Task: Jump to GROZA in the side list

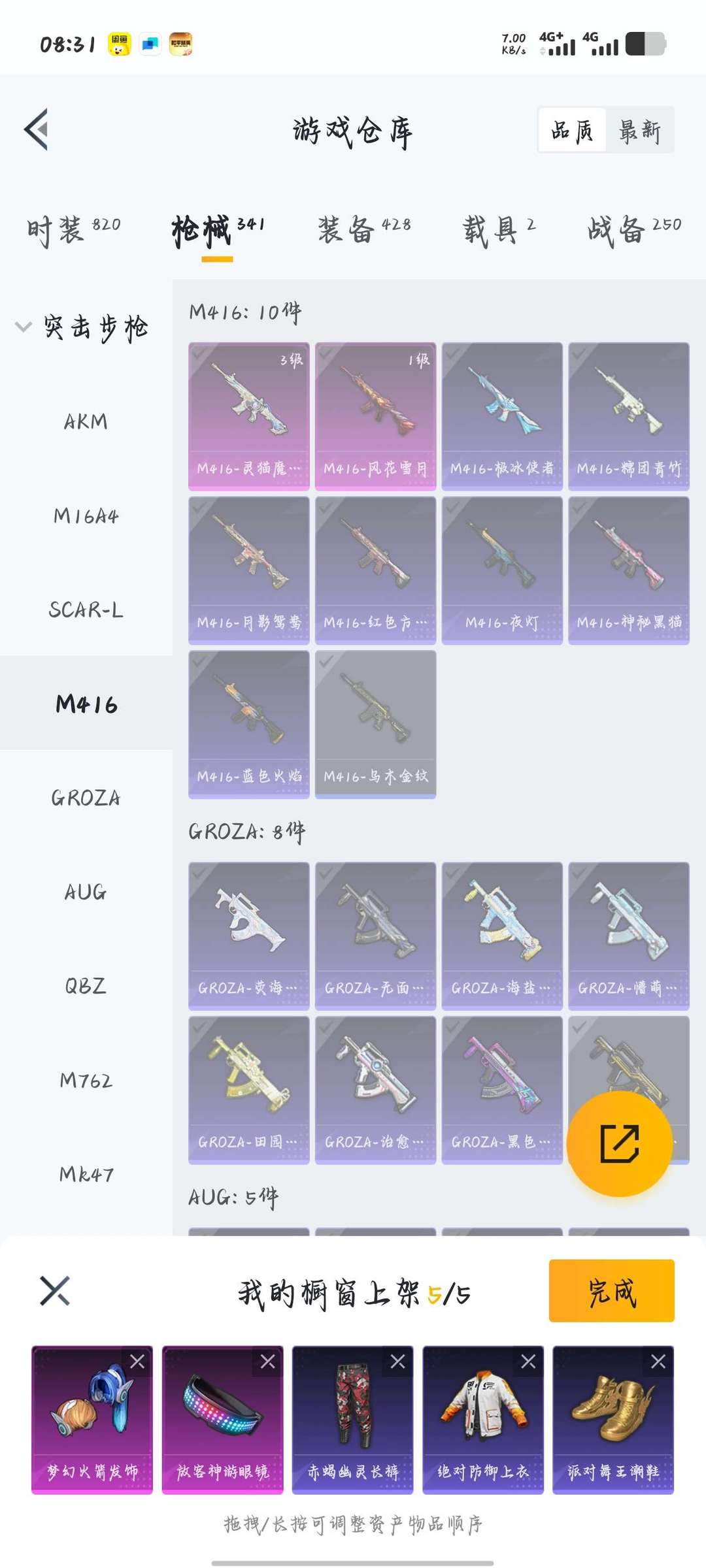Action: point(86,798)
